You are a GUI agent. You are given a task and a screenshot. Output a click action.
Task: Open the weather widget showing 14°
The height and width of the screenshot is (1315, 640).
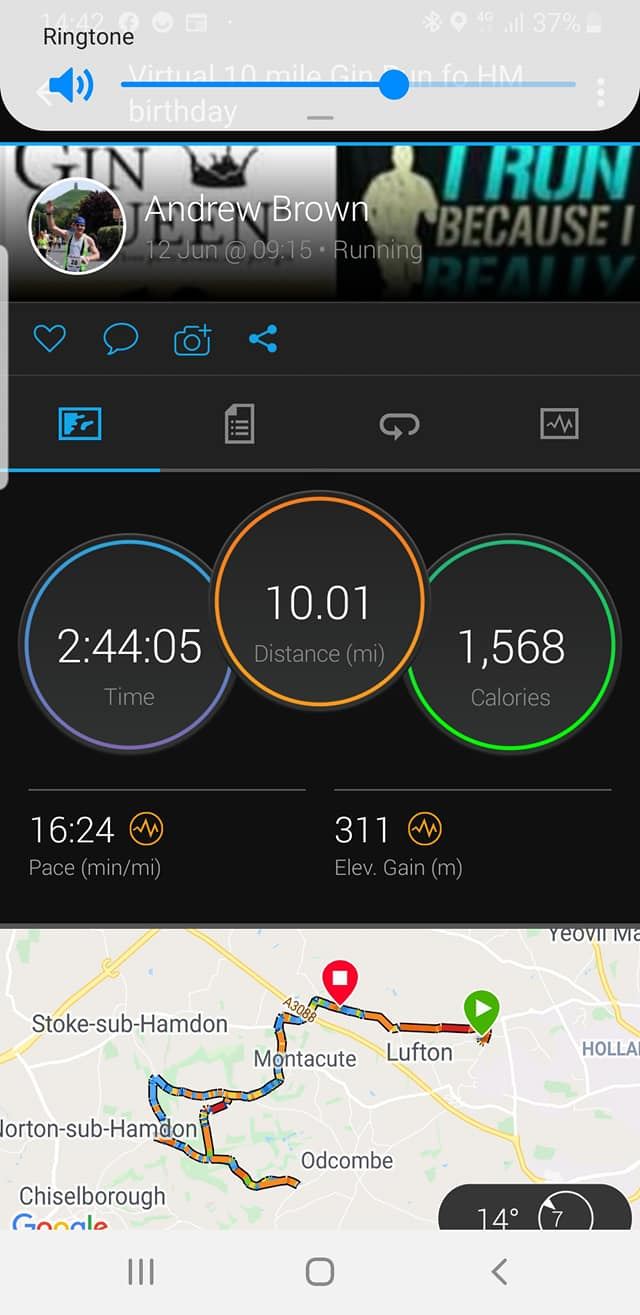535,1212
